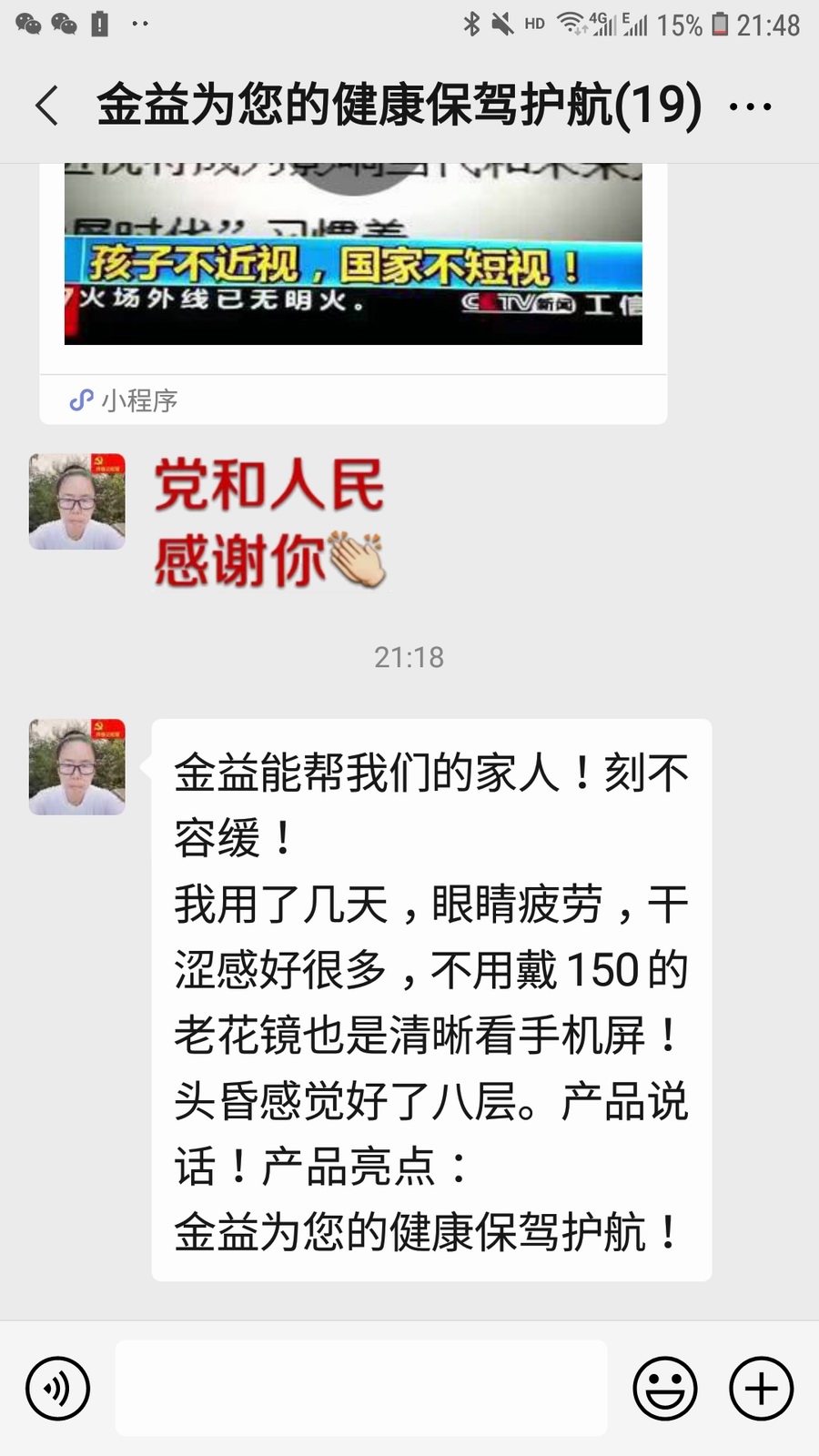Tap the message text field

(x=361, y=1389)
